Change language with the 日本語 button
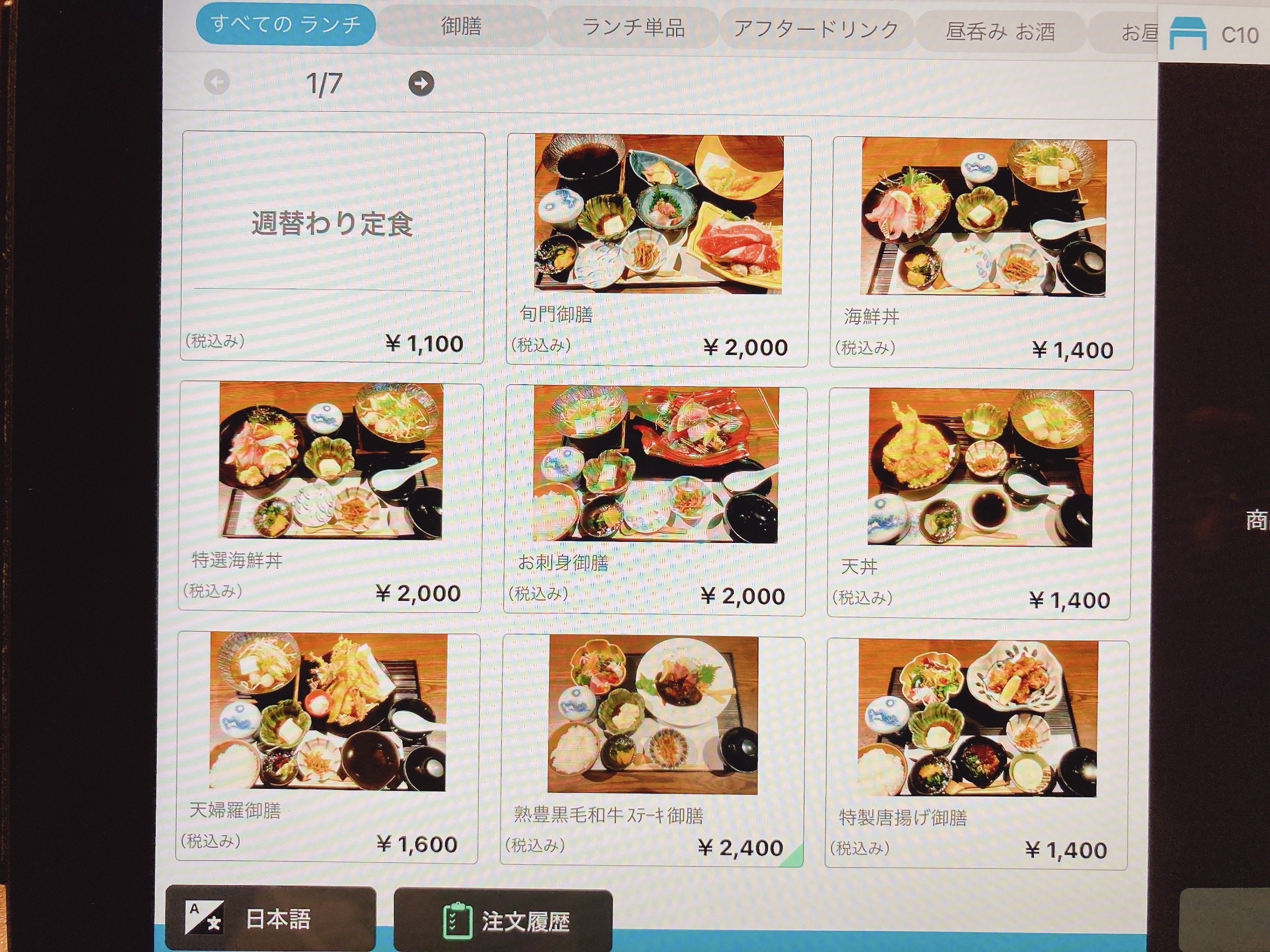1270x952 pixels. click(x=270, y=919)
